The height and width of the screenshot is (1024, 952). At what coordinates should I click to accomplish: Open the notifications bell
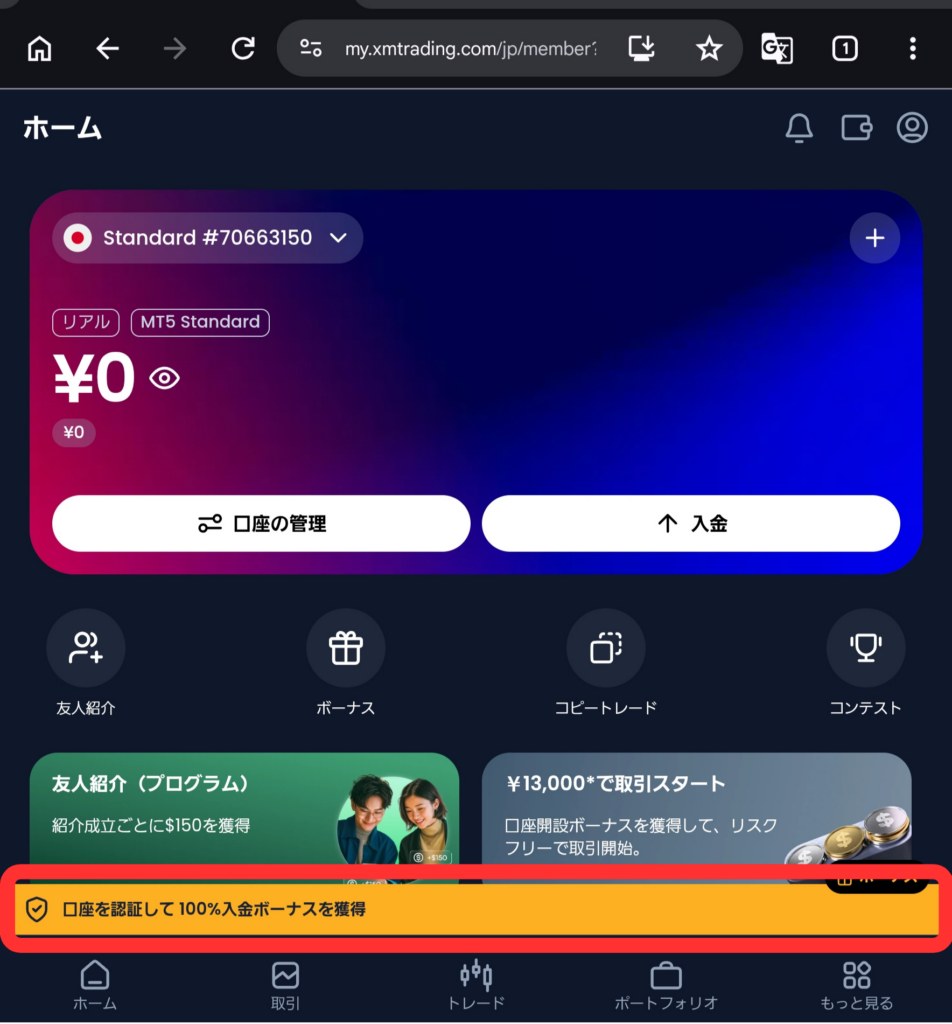[x=799, y=128]
